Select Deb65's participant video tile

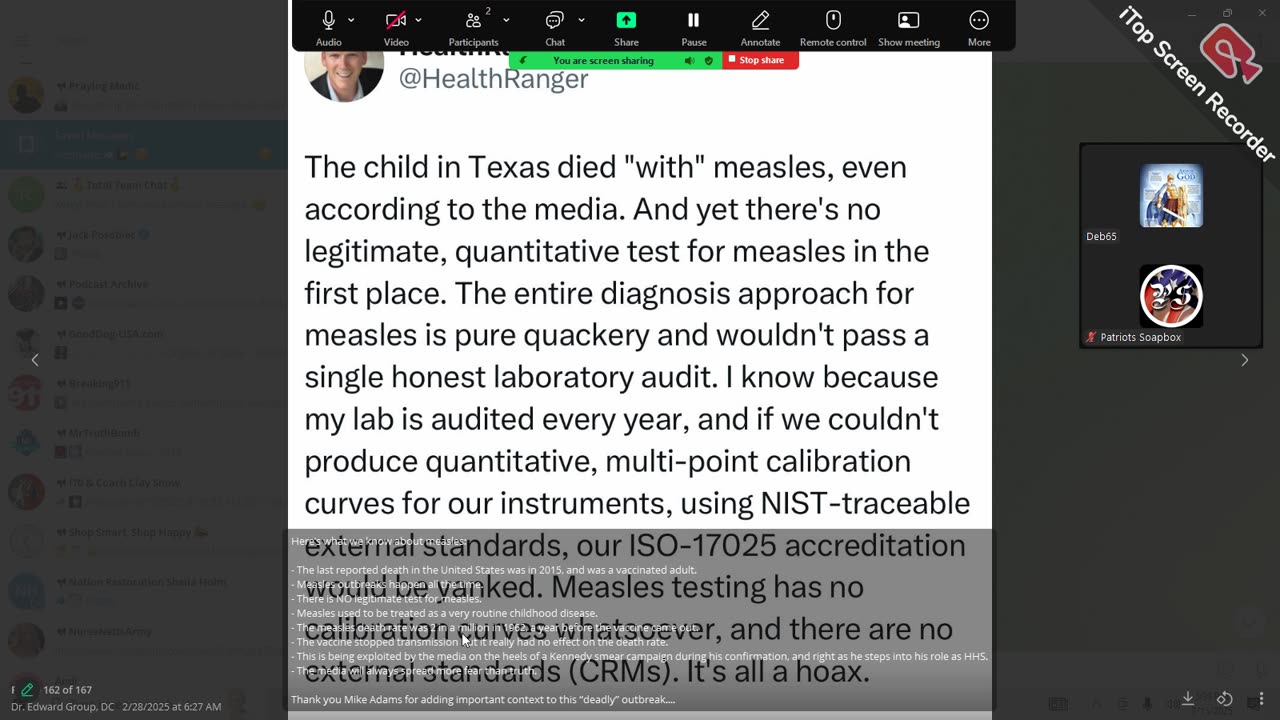[1171, 196]
